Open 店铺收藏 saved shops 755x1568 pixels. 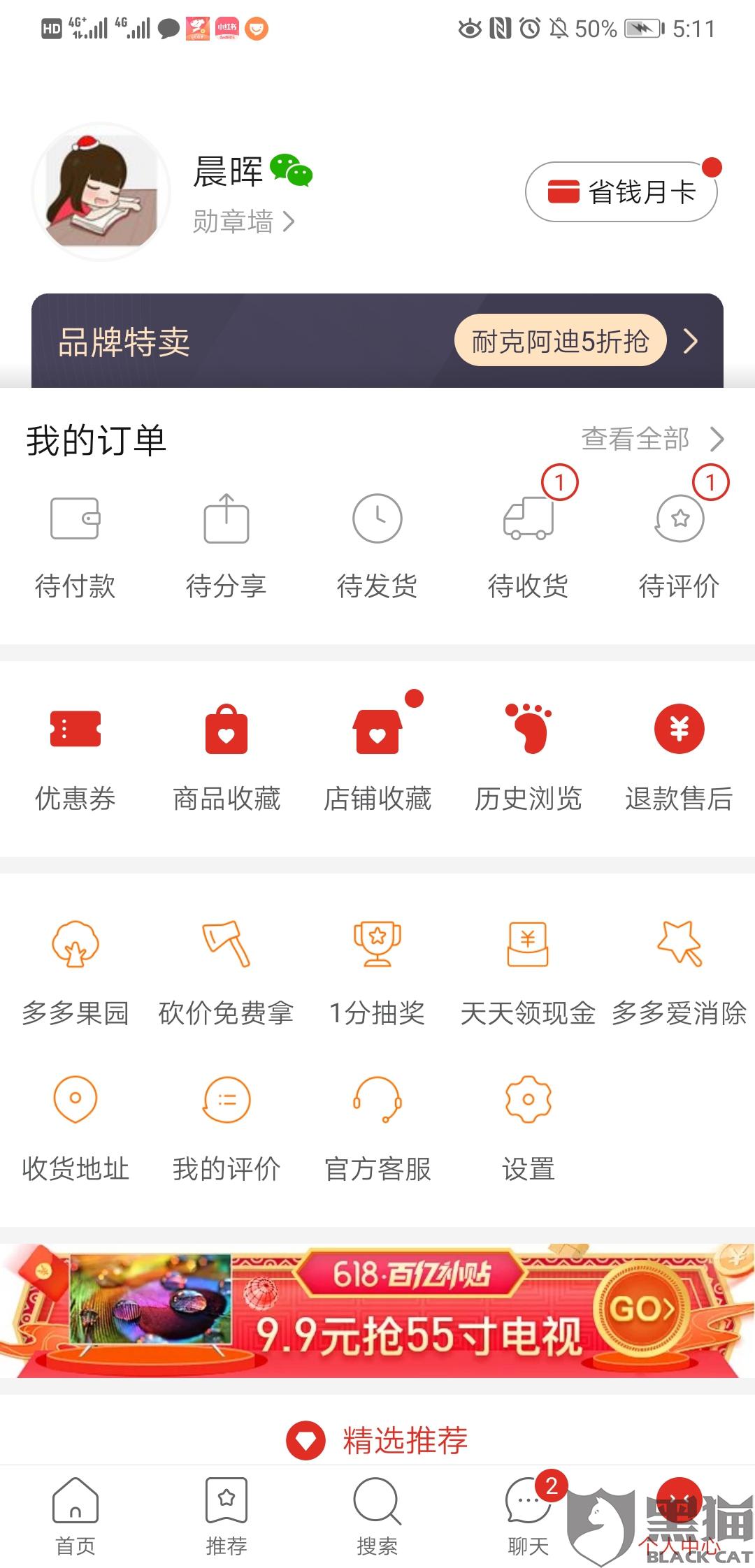(377, 758)
